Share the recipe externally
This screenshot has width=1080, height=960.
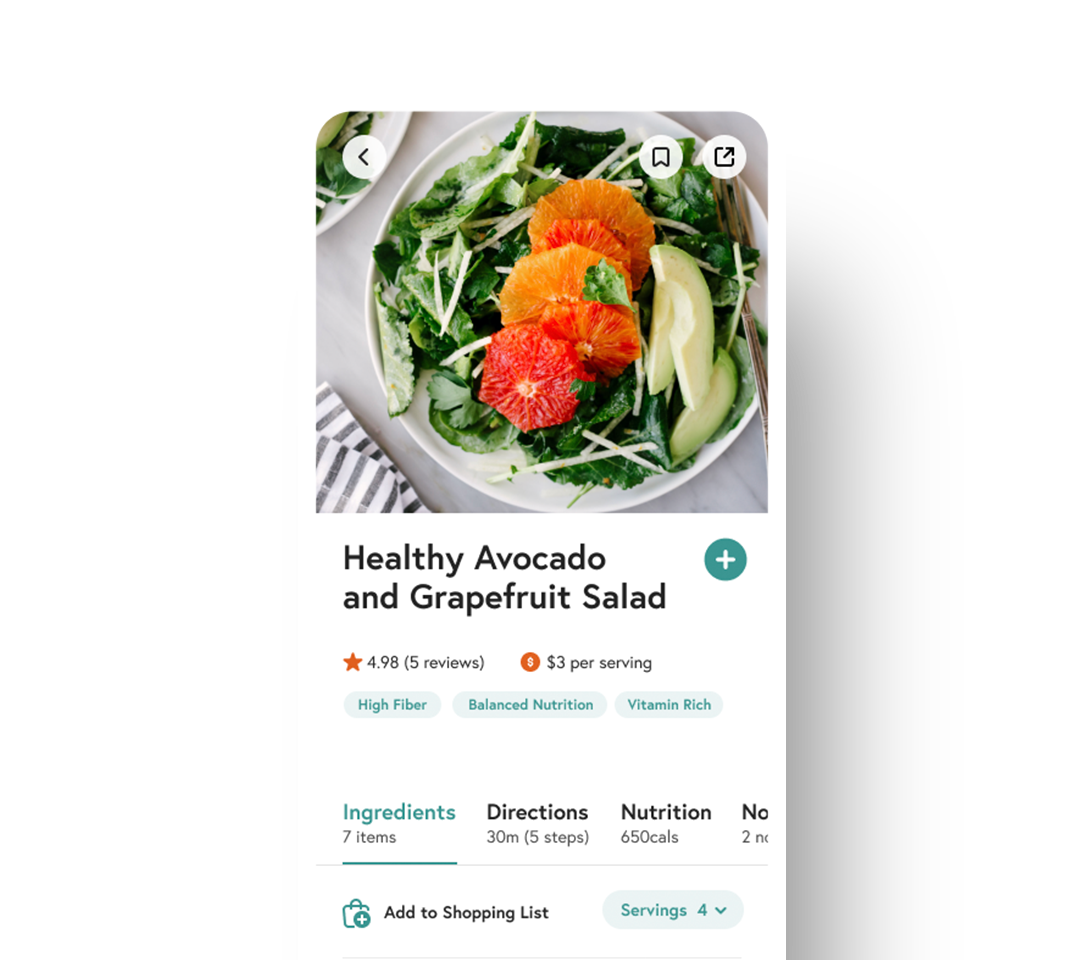click(x=724, y=157)
